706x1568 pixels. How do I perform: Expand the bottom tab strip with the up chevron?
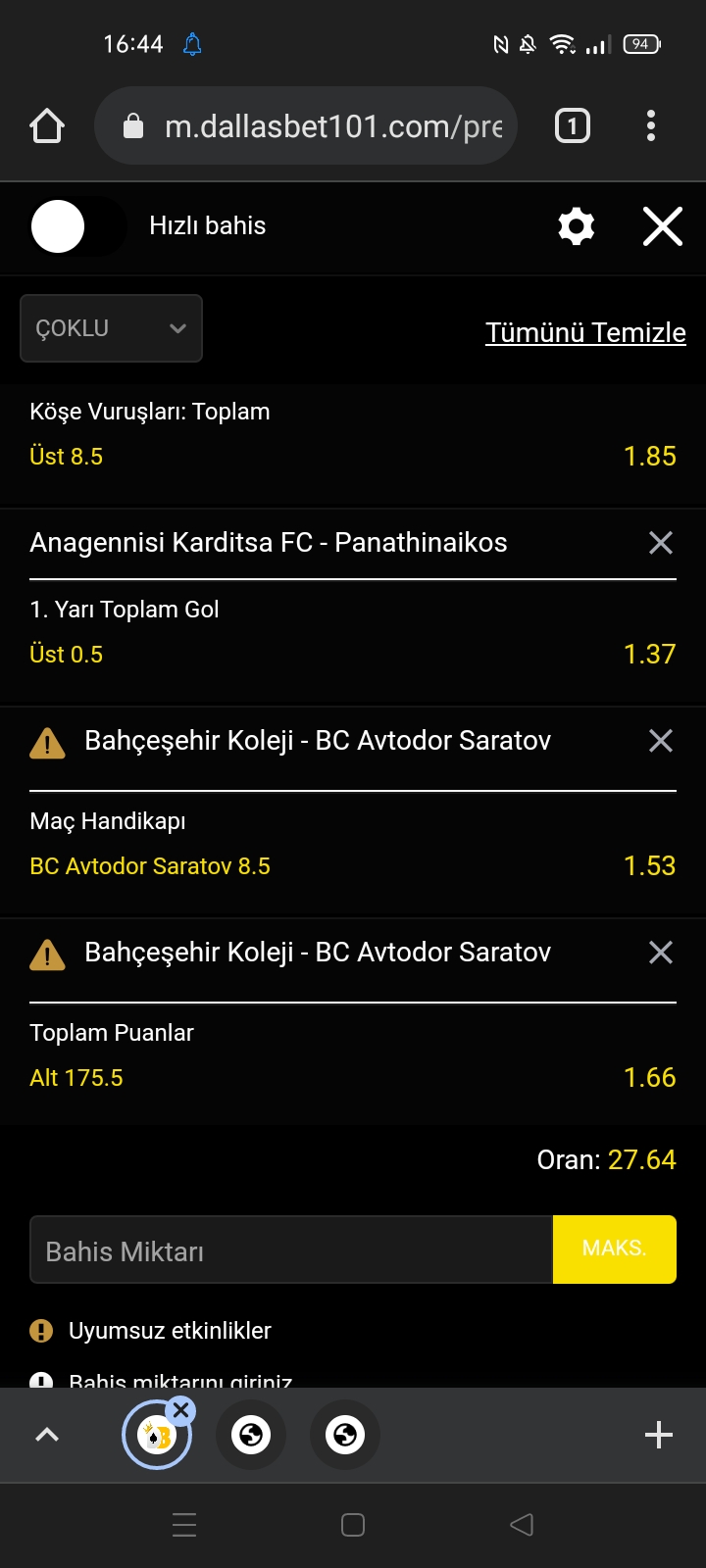47,1435
